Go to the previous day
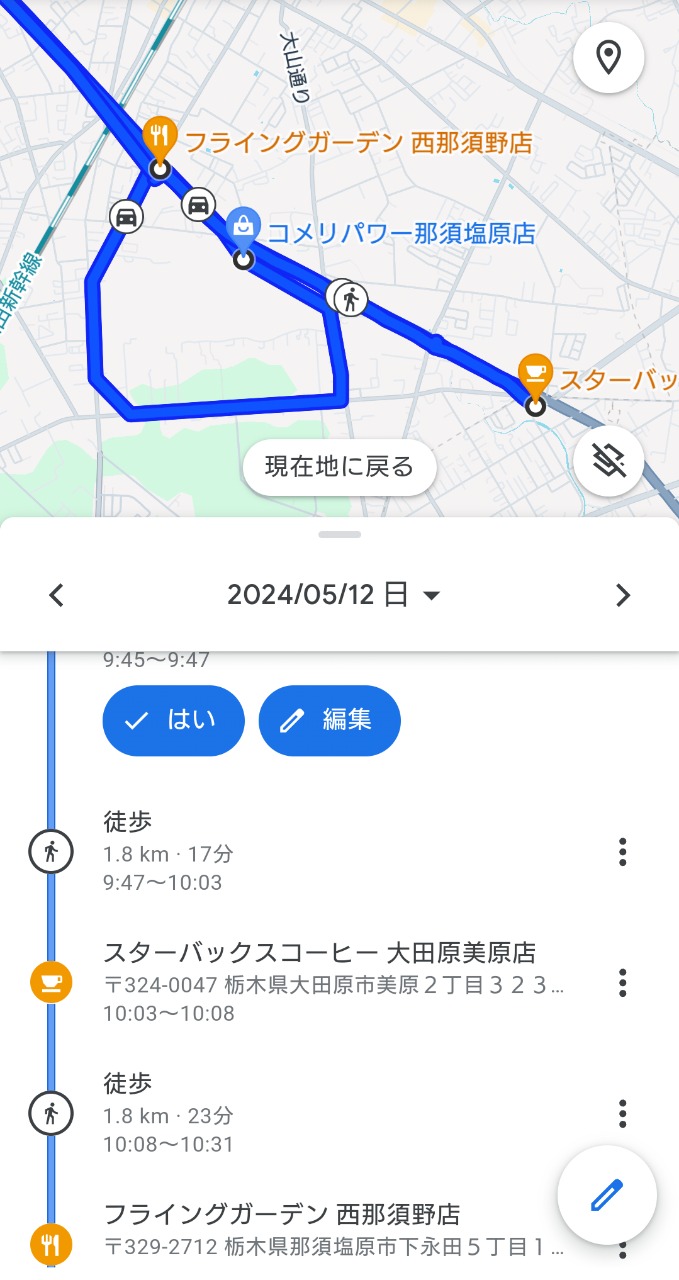Viewport: 679px width, 1280px height. pyautogui.click(x=57, y=595)
